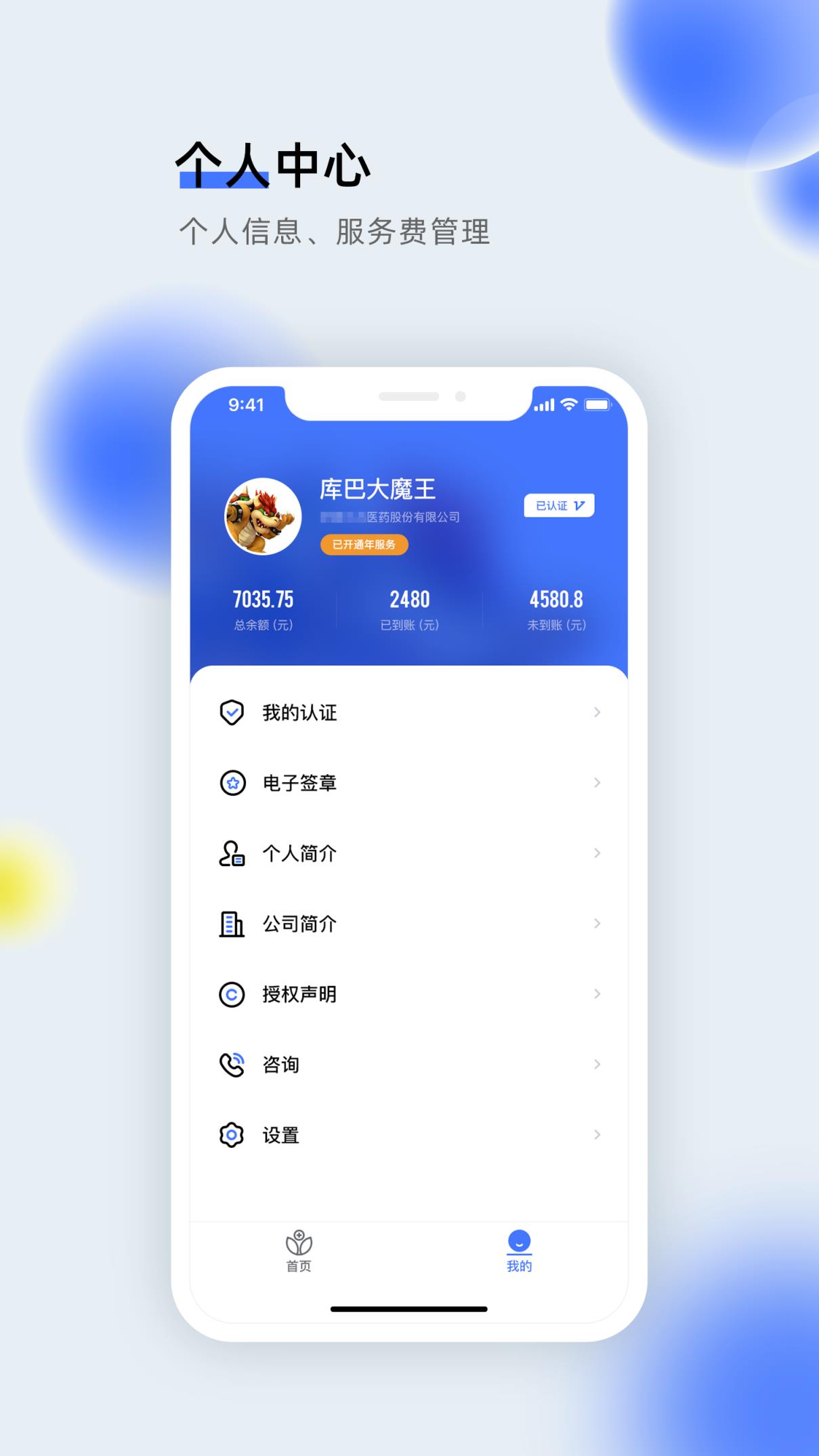Select the shield icon beside 我的认证
This screenshot has width=819, height=1456.
231,712
